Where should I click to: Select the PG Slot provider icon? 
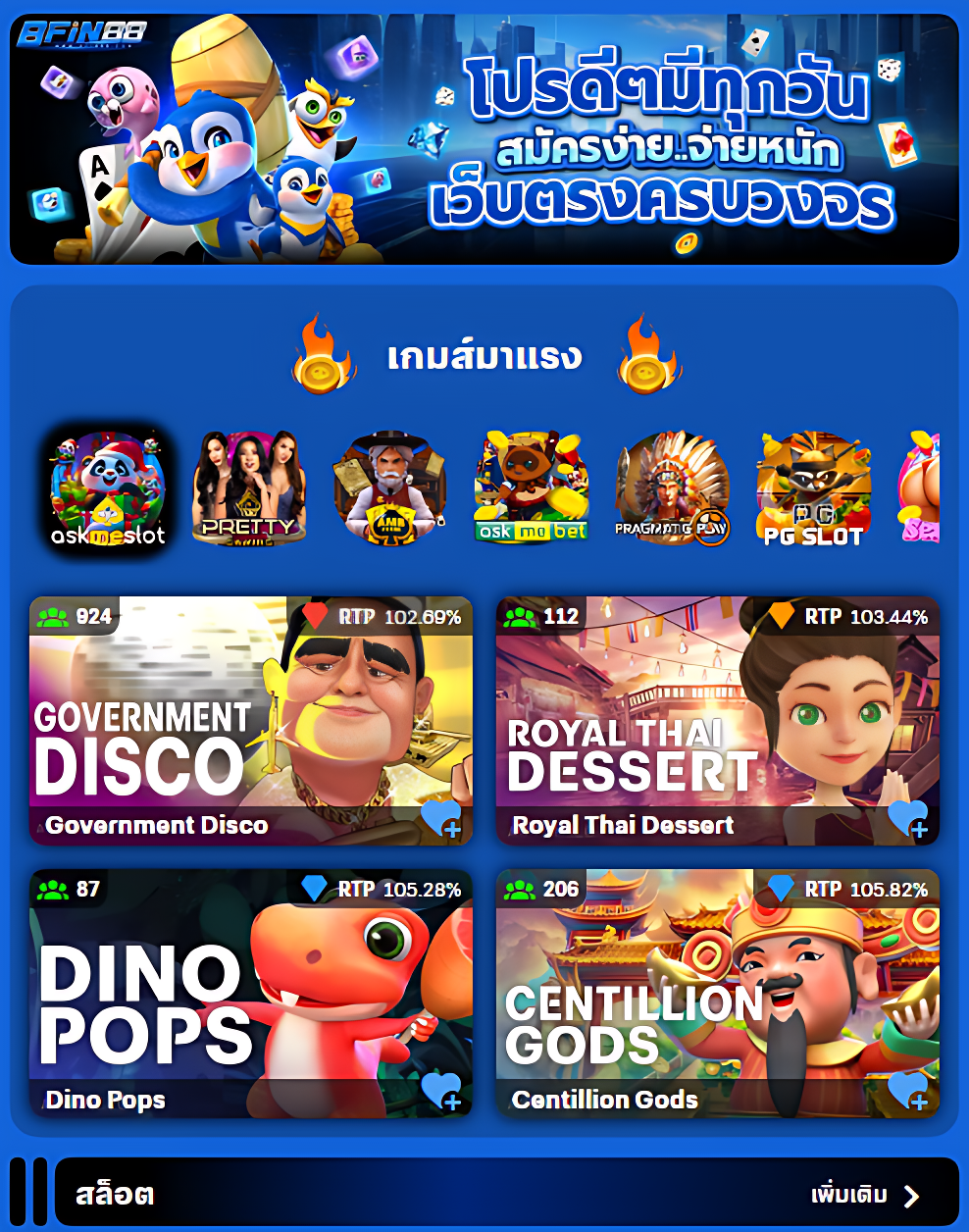[813, 489]
